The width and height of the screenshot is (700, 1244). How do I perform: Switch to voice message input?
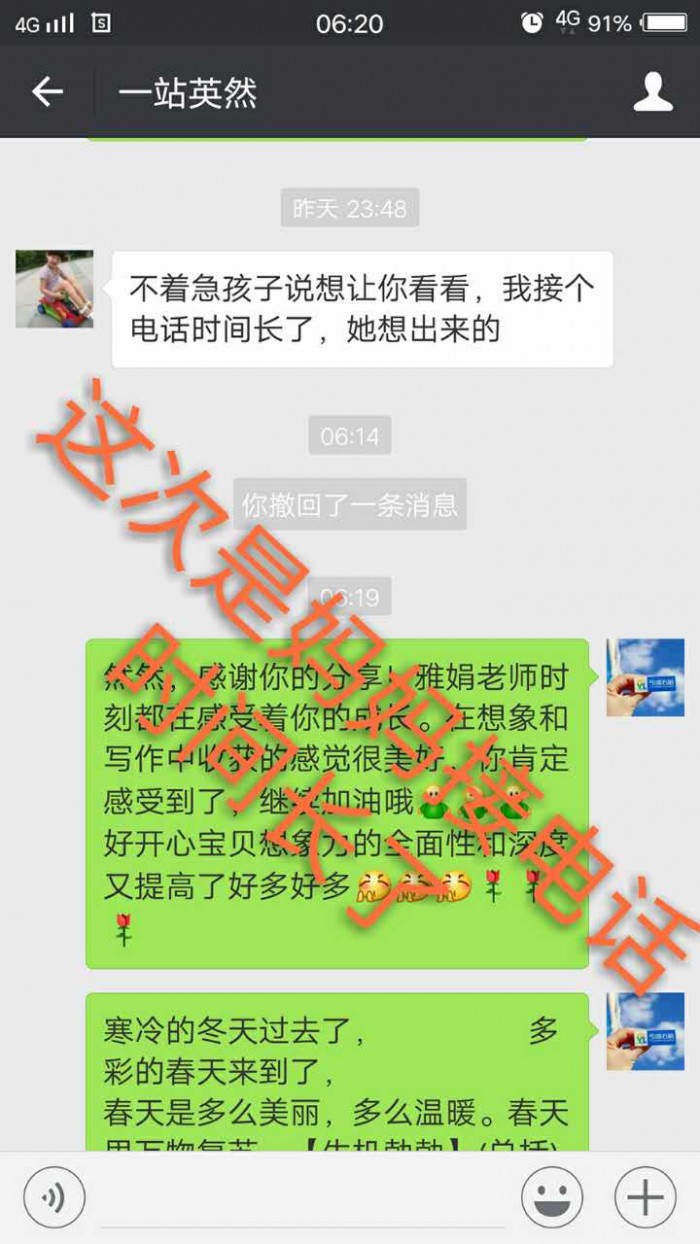tap(54, 1196)
